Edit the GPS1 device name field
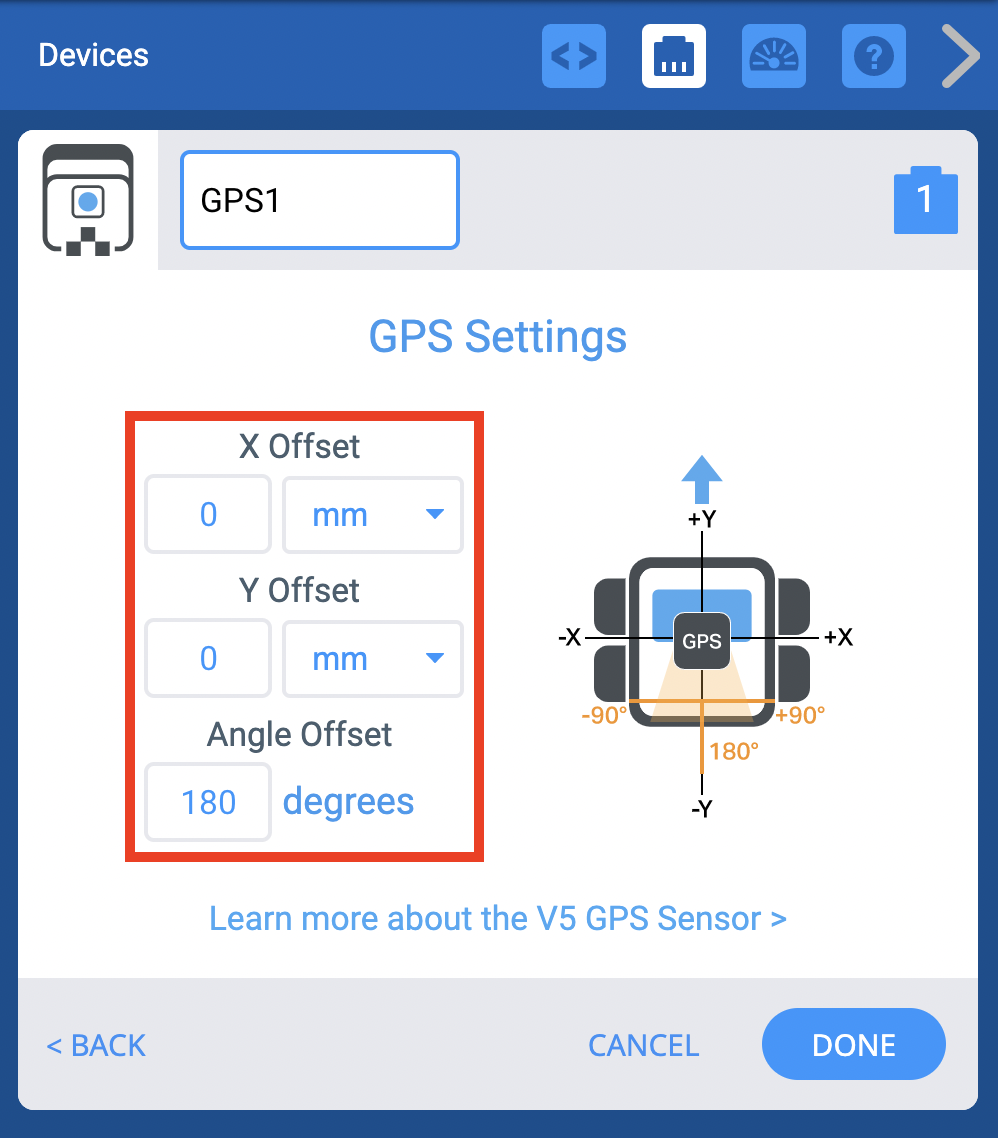Viewport: 998px width, 1138px height. (x=319, y=200)
